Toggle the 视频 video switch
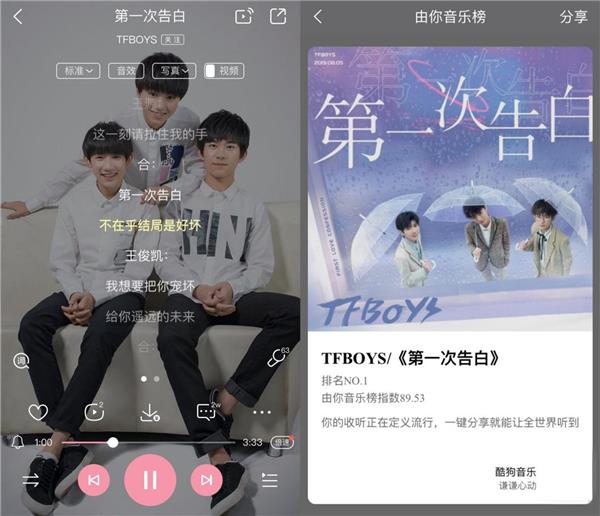This screenshot has width=600, height=516. (223, 71)
